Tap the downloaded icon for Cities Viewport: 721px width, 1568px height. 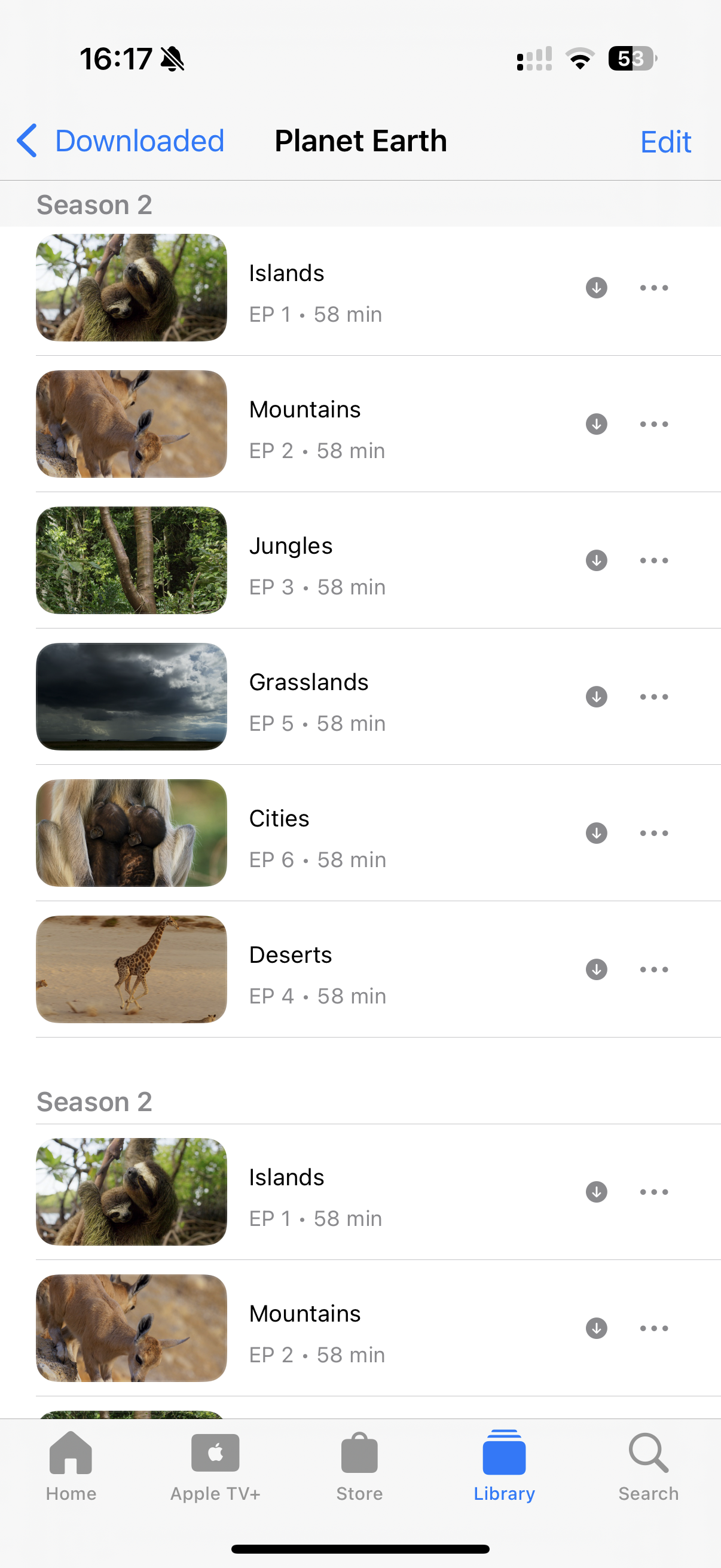tap(596, 832)
